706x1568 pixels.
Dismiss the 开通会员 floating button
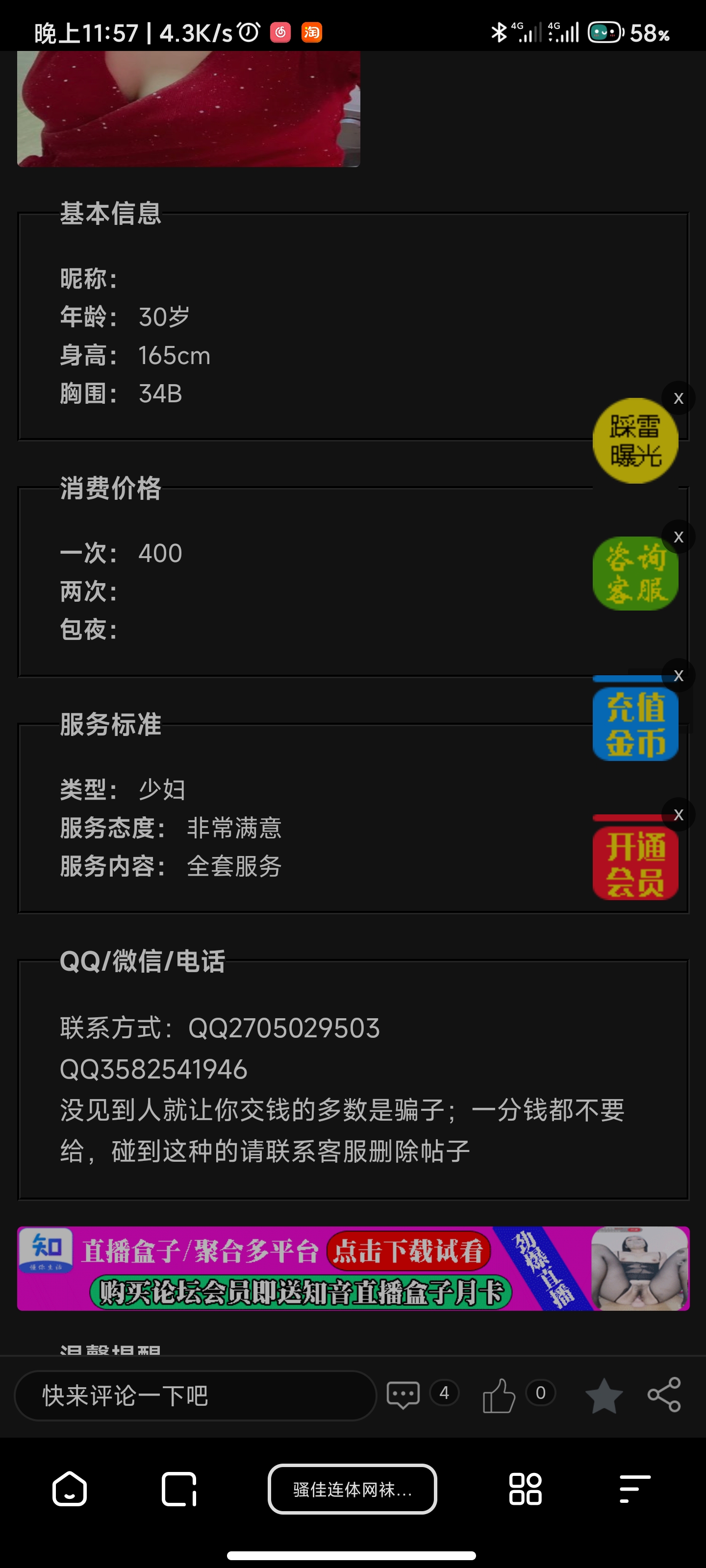[679, 815]
